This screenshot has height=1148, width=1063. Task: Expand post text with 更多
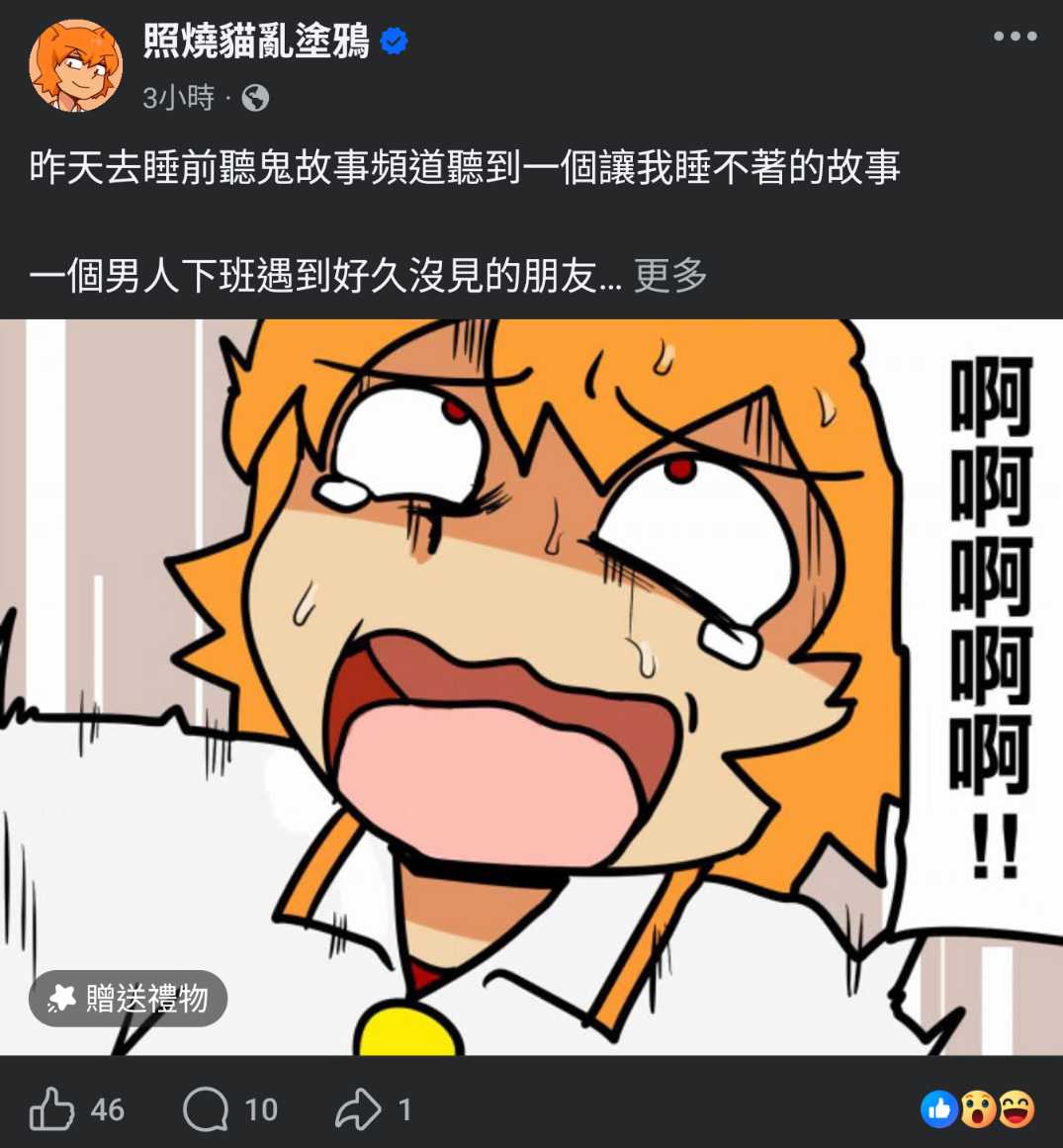670,276
